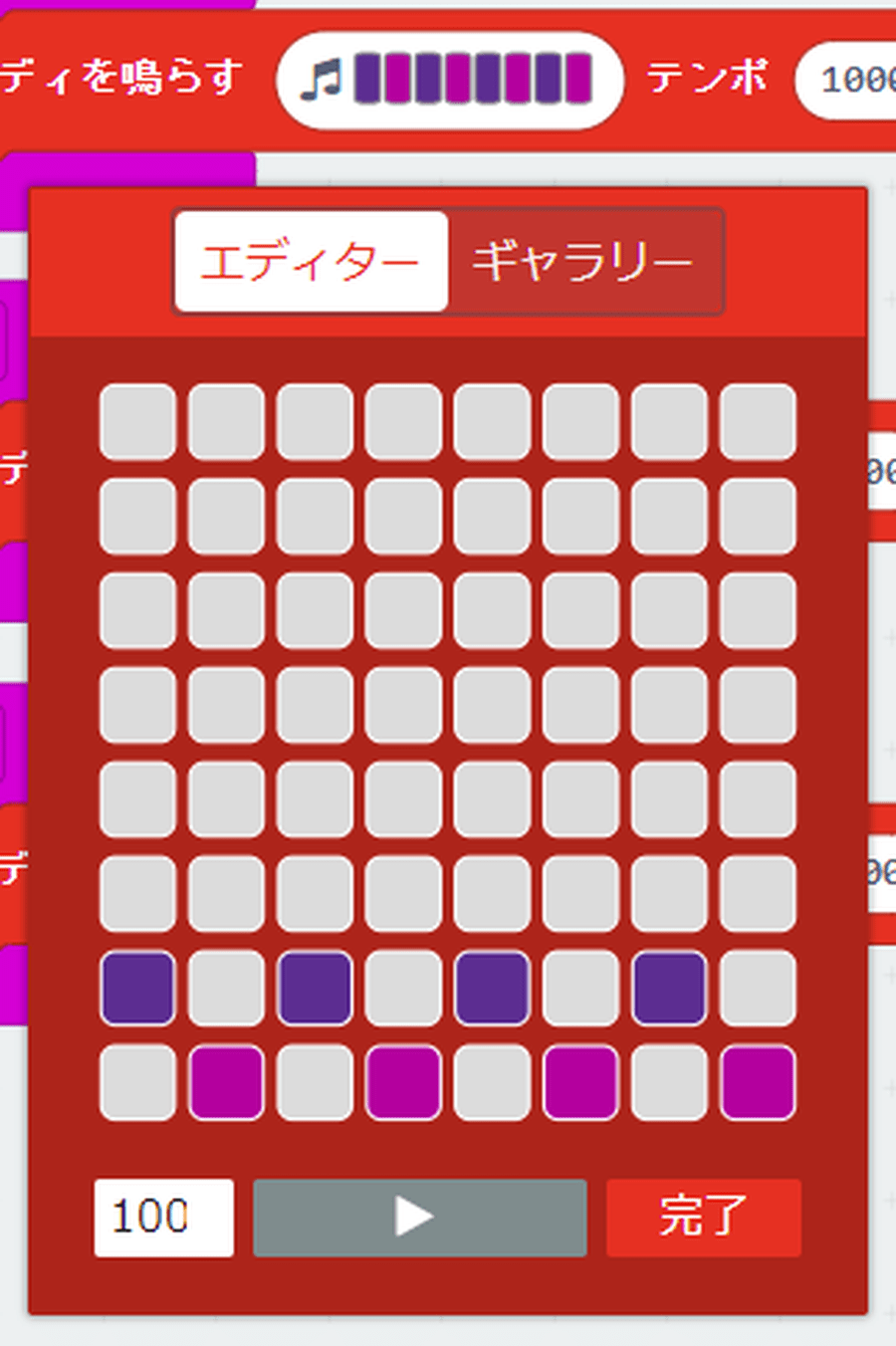Tap 完了 to finish editing
The image size is (896, 1346).
coord(703,1217)
